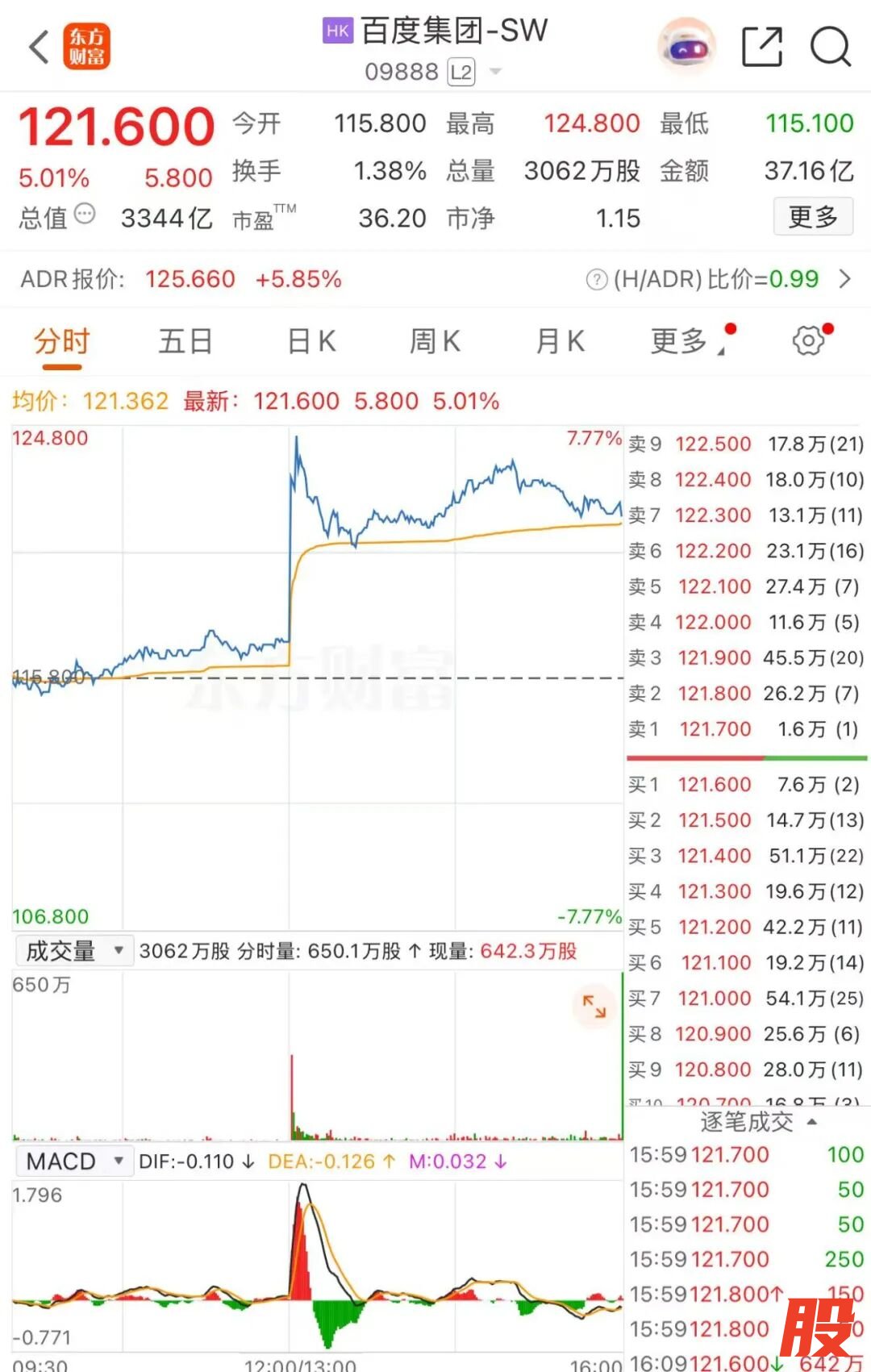This screenshot has width=871, height=1372.
Task: Switch to the 月K chart tab
Action: point(560,341)
